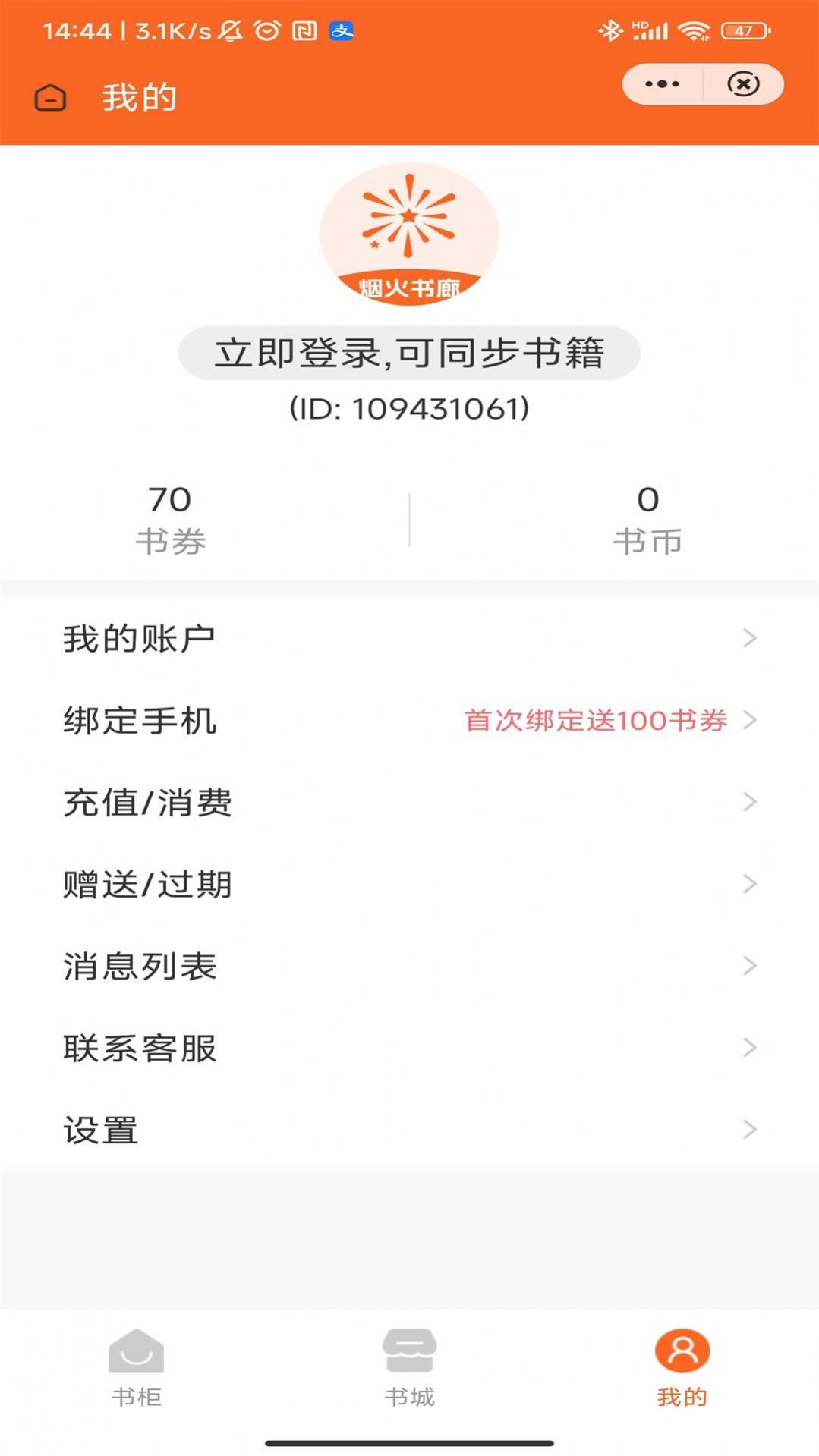Open 消息列表 using its arrow
The width and height of the screenshot is (819, 1456).
click(x=748, y=965)
